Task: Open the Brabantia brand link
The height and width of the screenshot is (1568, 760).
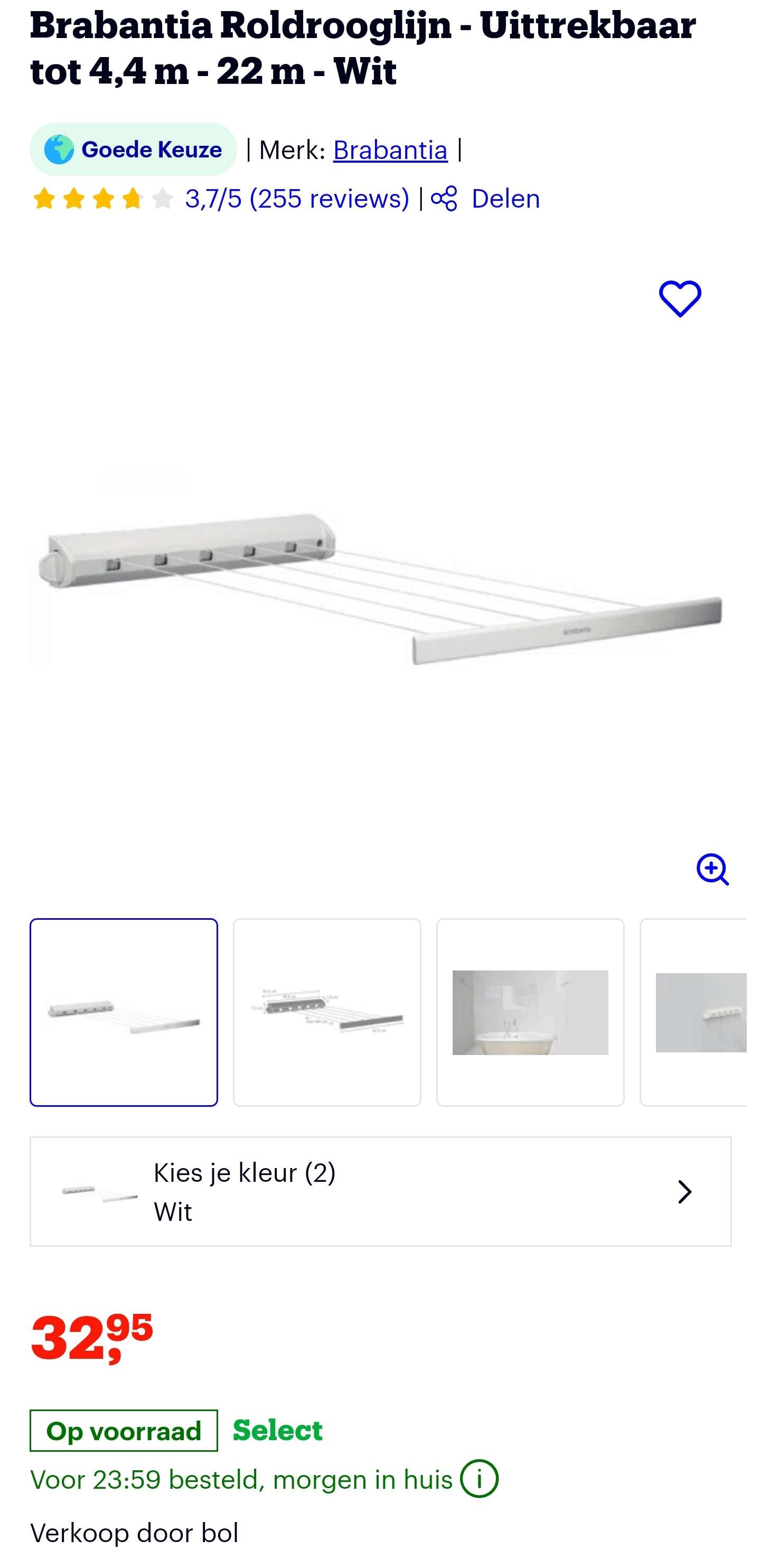Action: 390,150
